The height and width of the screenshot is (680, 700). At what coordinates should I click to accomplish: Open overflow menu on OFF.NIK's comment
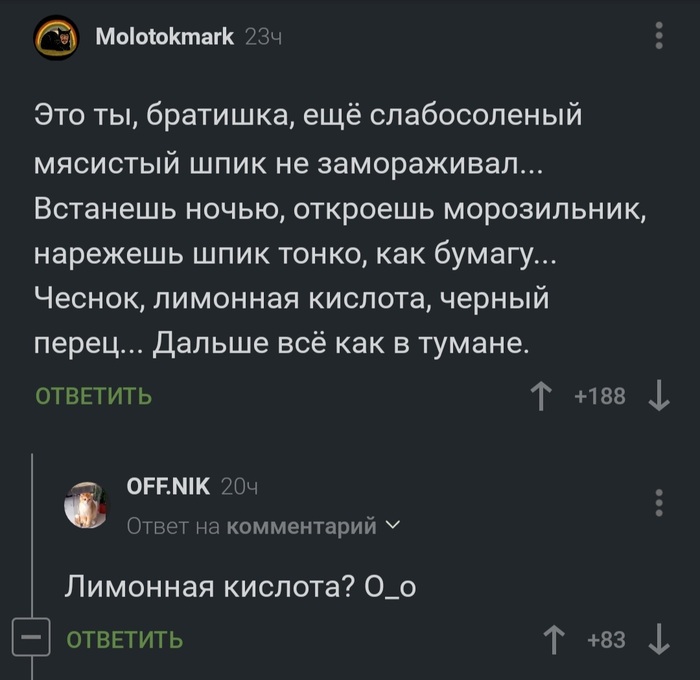[658, 502]
